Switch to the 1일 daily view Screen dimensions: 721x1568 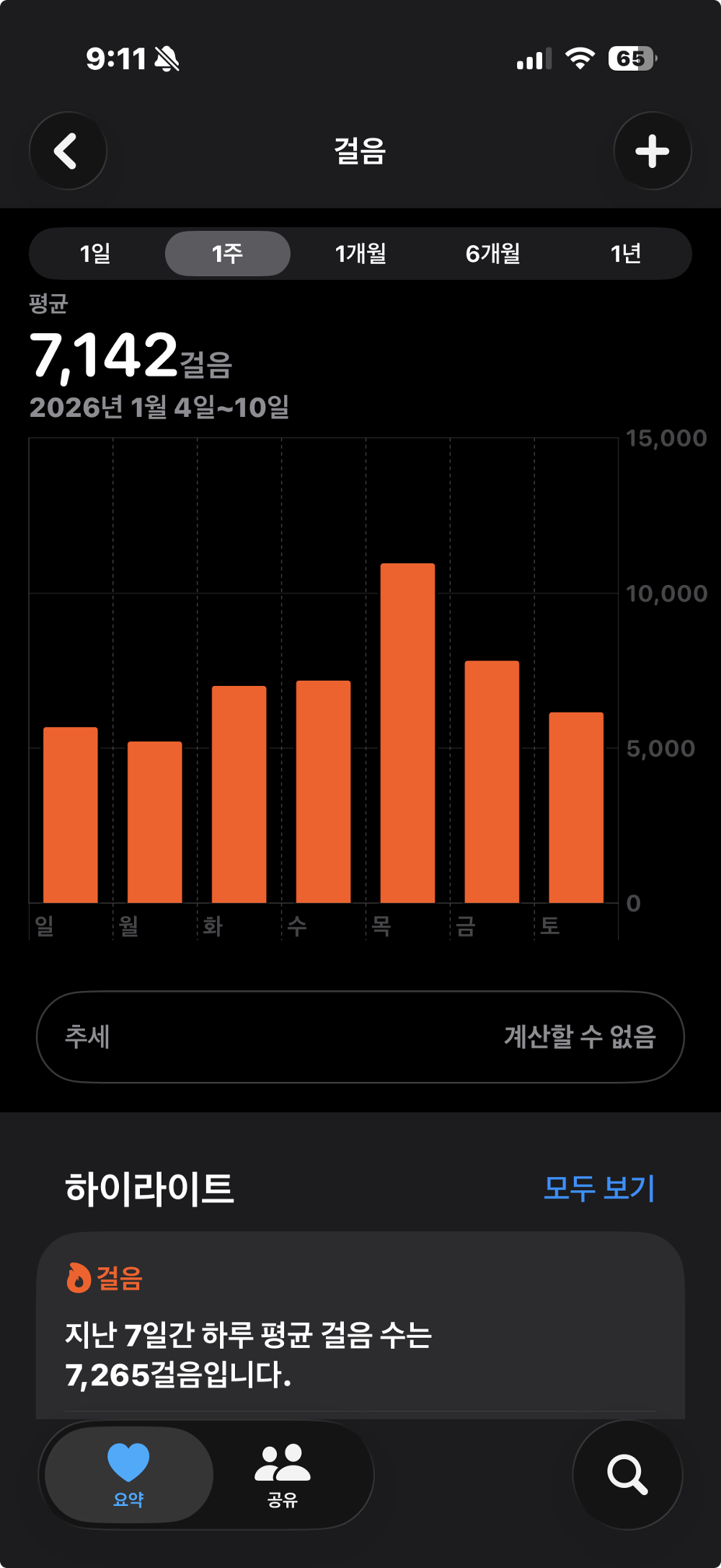click(x=94, y=253)
